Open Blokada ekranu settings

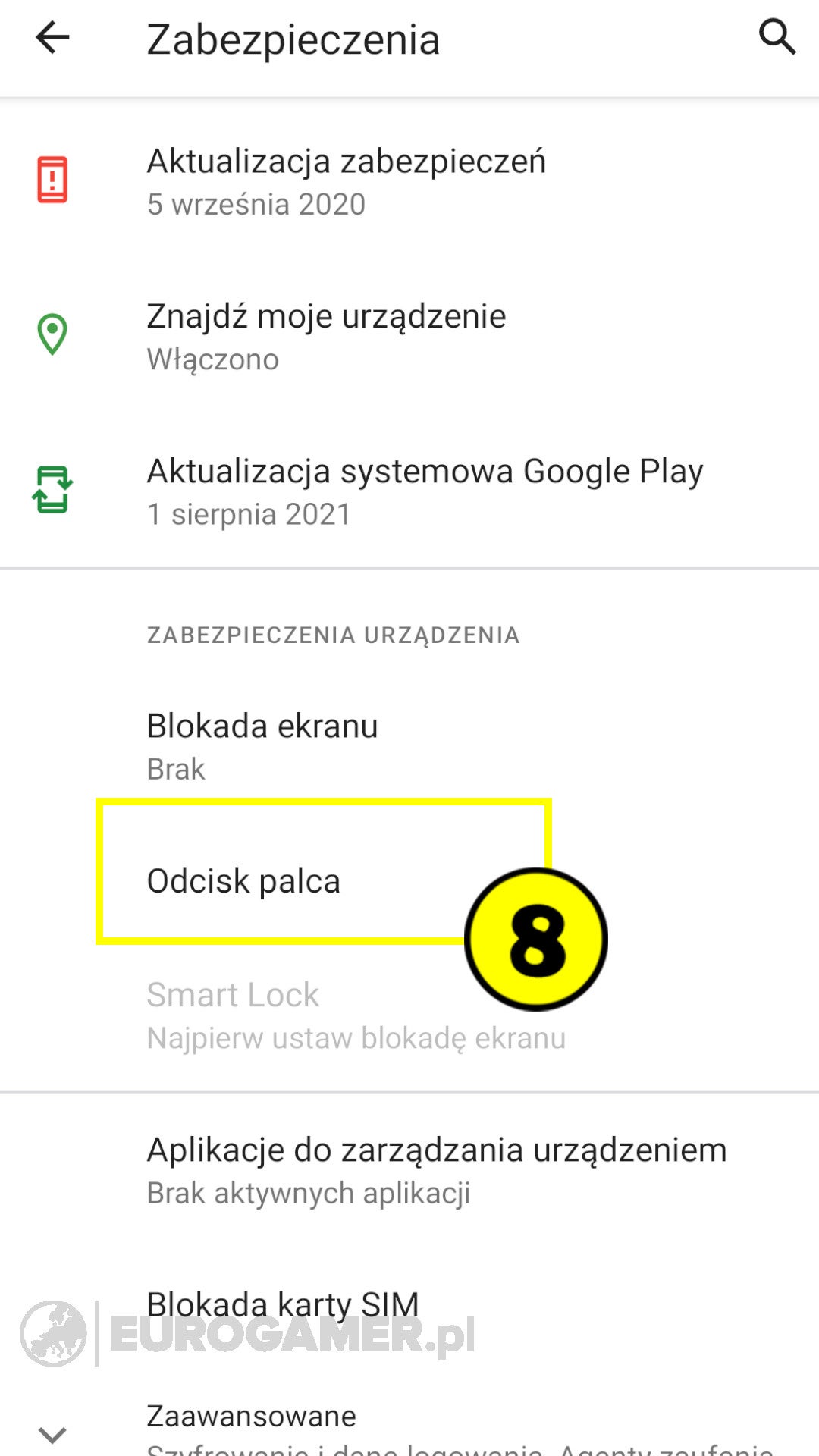click(262, 746)
